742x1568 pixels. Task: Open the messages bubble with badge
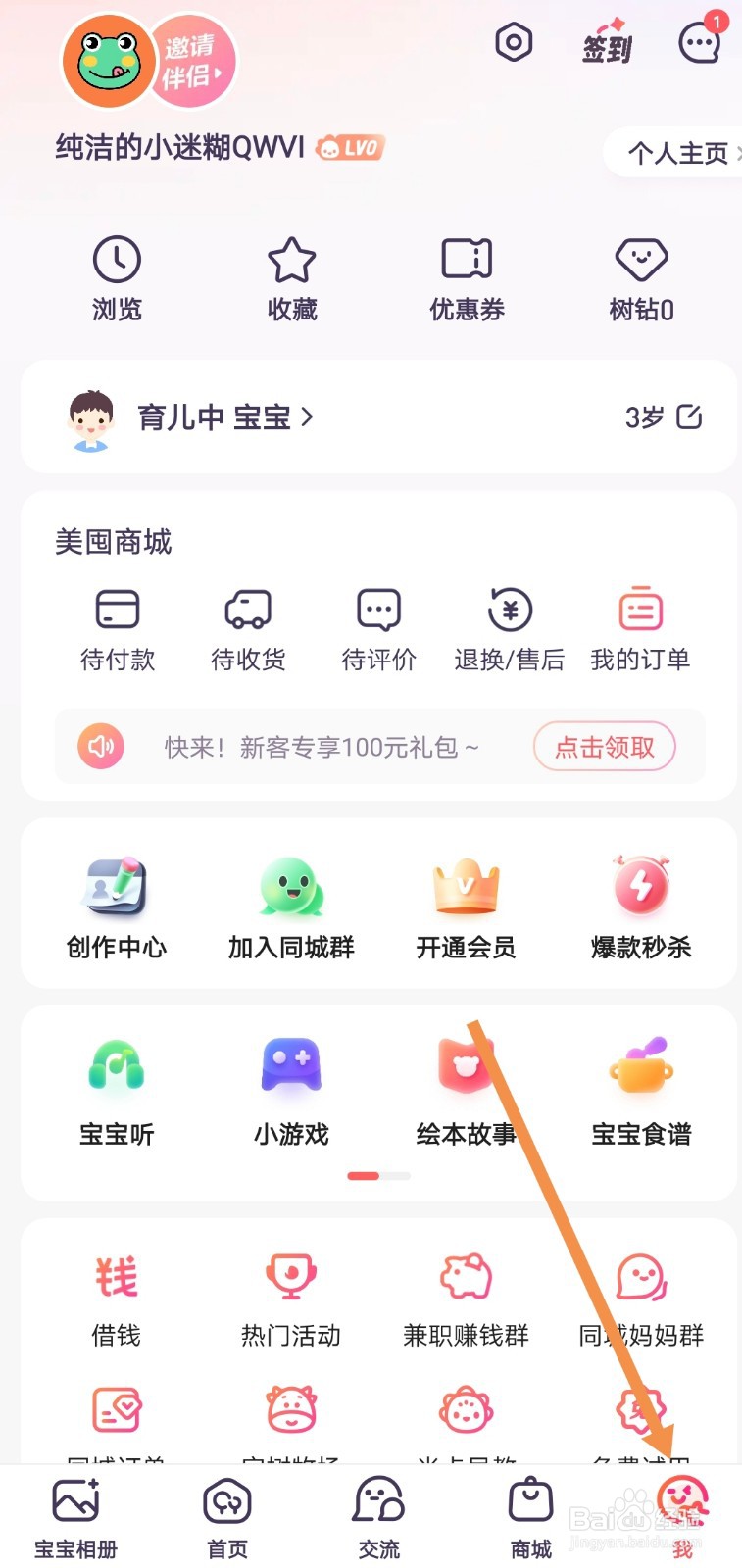tap(701, 42)
